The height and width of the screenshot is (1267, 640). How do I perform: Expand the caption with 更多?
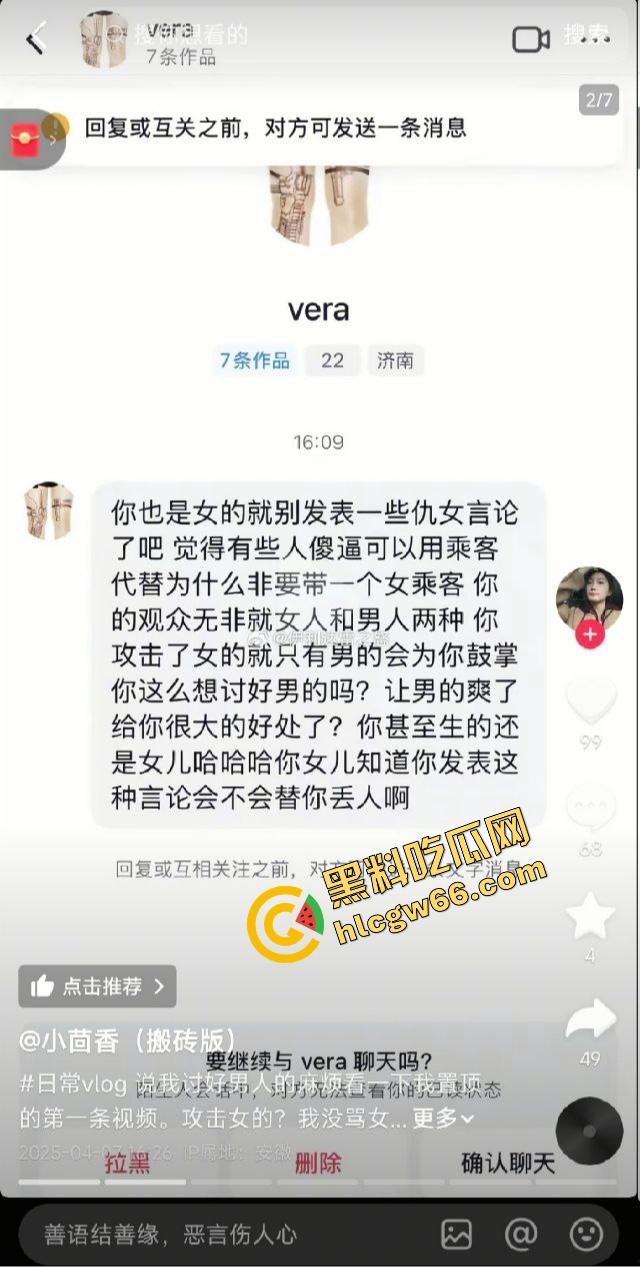tap(443, 1118)
